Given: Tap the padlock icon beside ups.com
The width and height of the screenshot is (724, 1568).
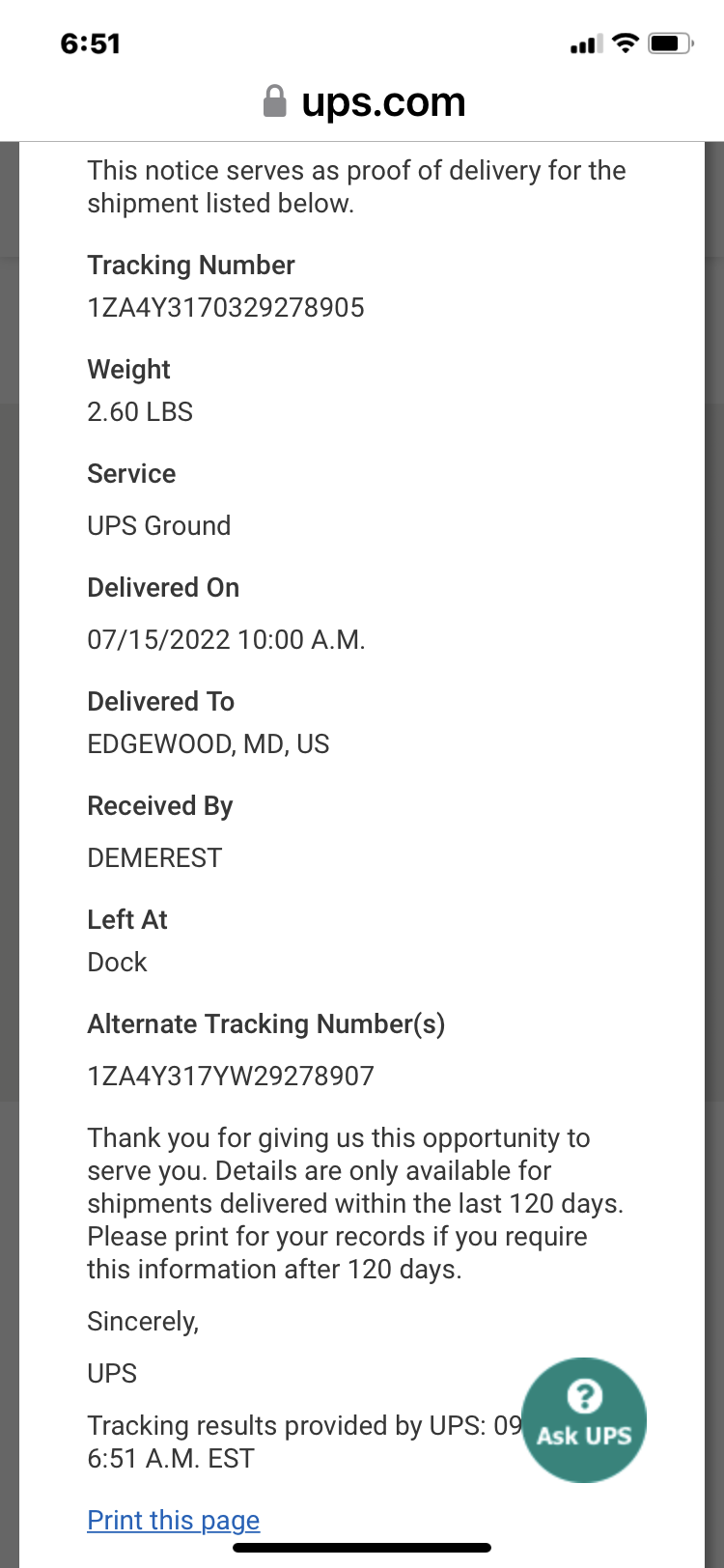Looking at the screenshot, I should pos(277,100).
